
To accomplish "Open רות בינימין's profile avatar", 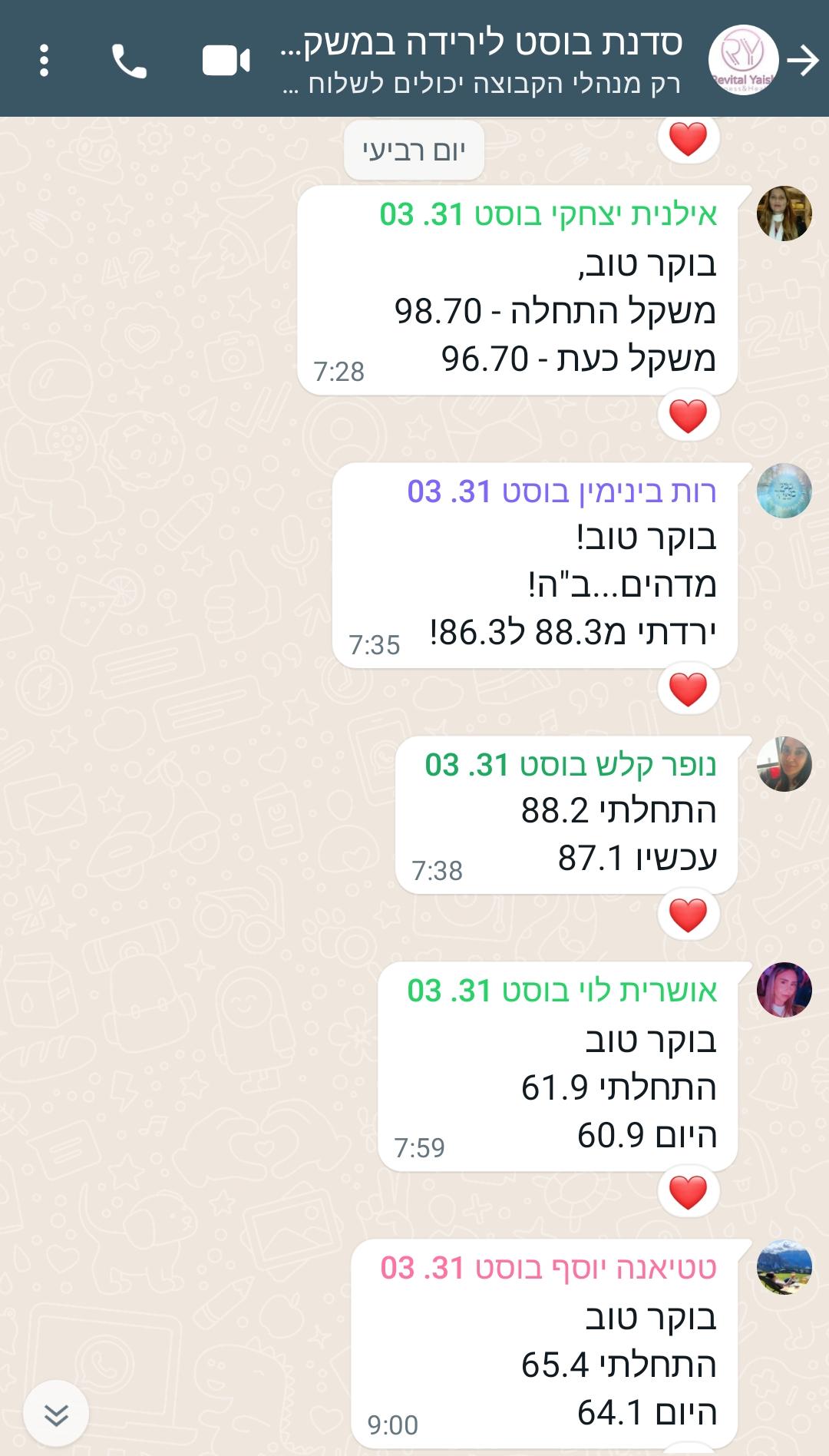I will click(x=784, y=491).
